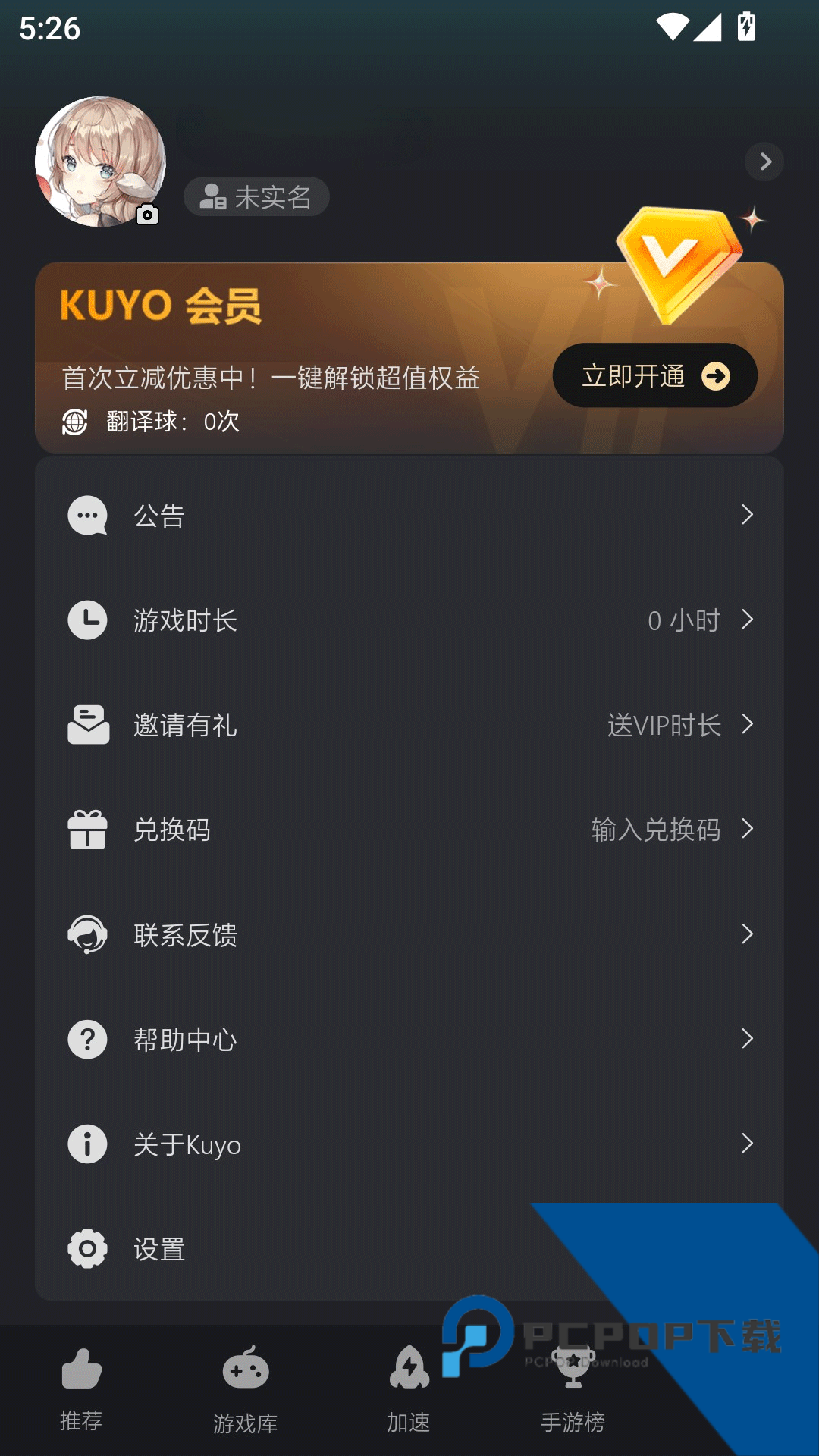Open 关于Kuyo about page
Viewport: 819px width, 1456px height.
[x=409, y=1144]
